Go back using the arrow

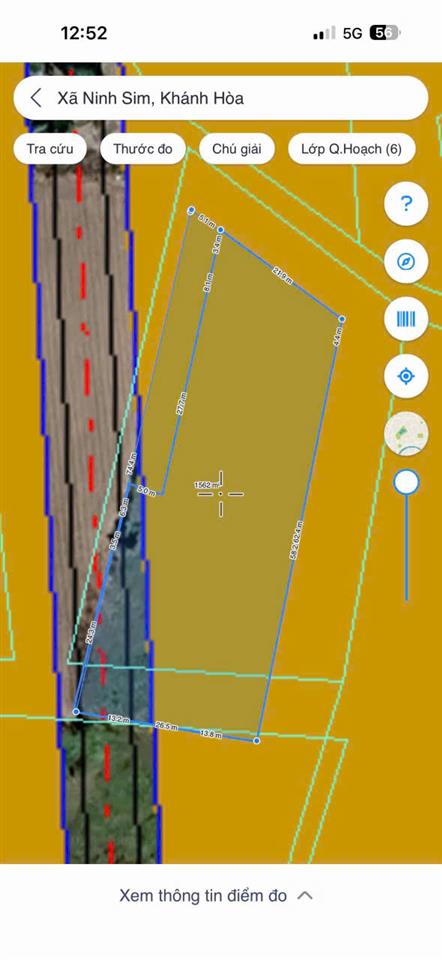[36, 98]
